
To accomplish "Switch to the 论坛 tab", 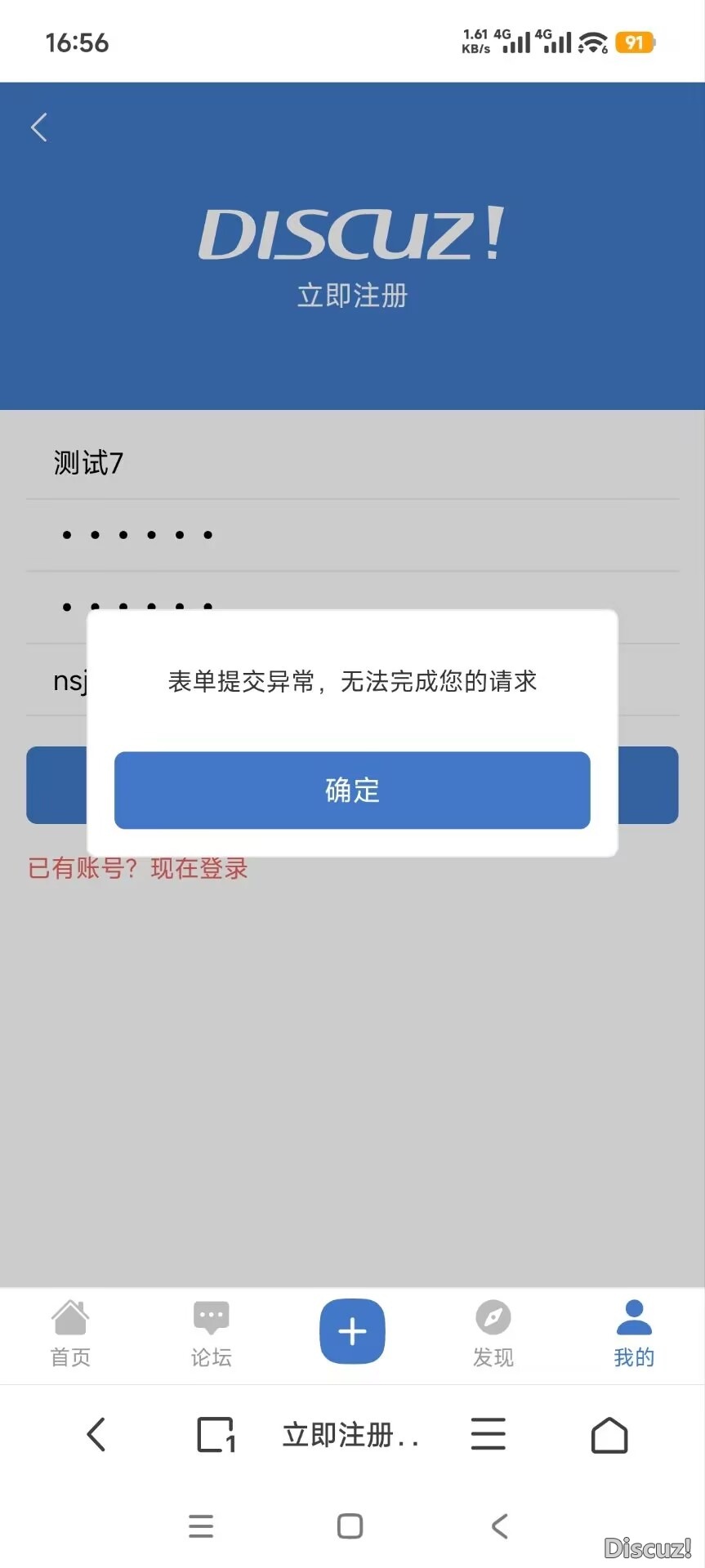I will (211, 1334).
